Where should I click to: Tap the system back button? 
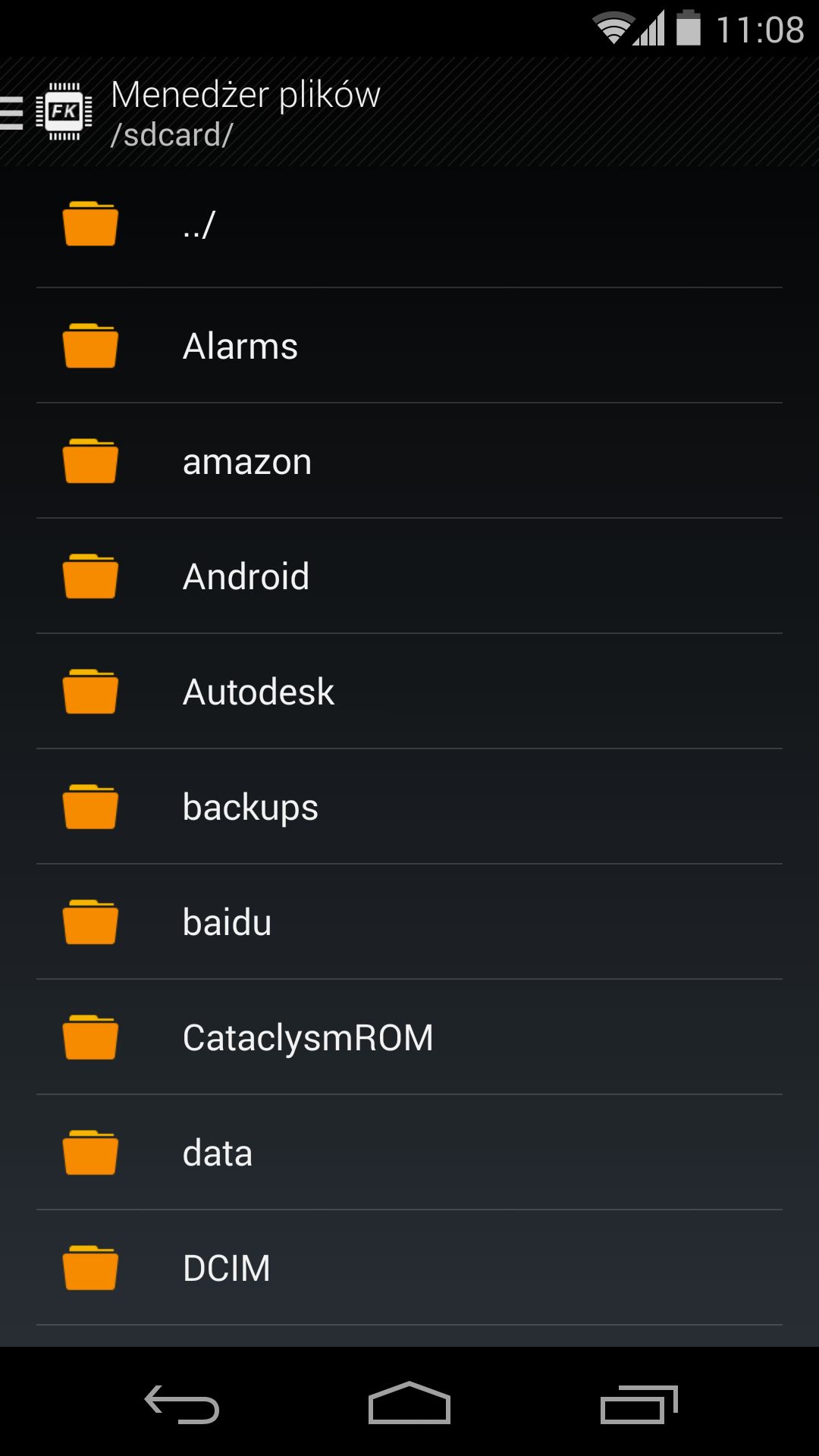point(182,1404)
